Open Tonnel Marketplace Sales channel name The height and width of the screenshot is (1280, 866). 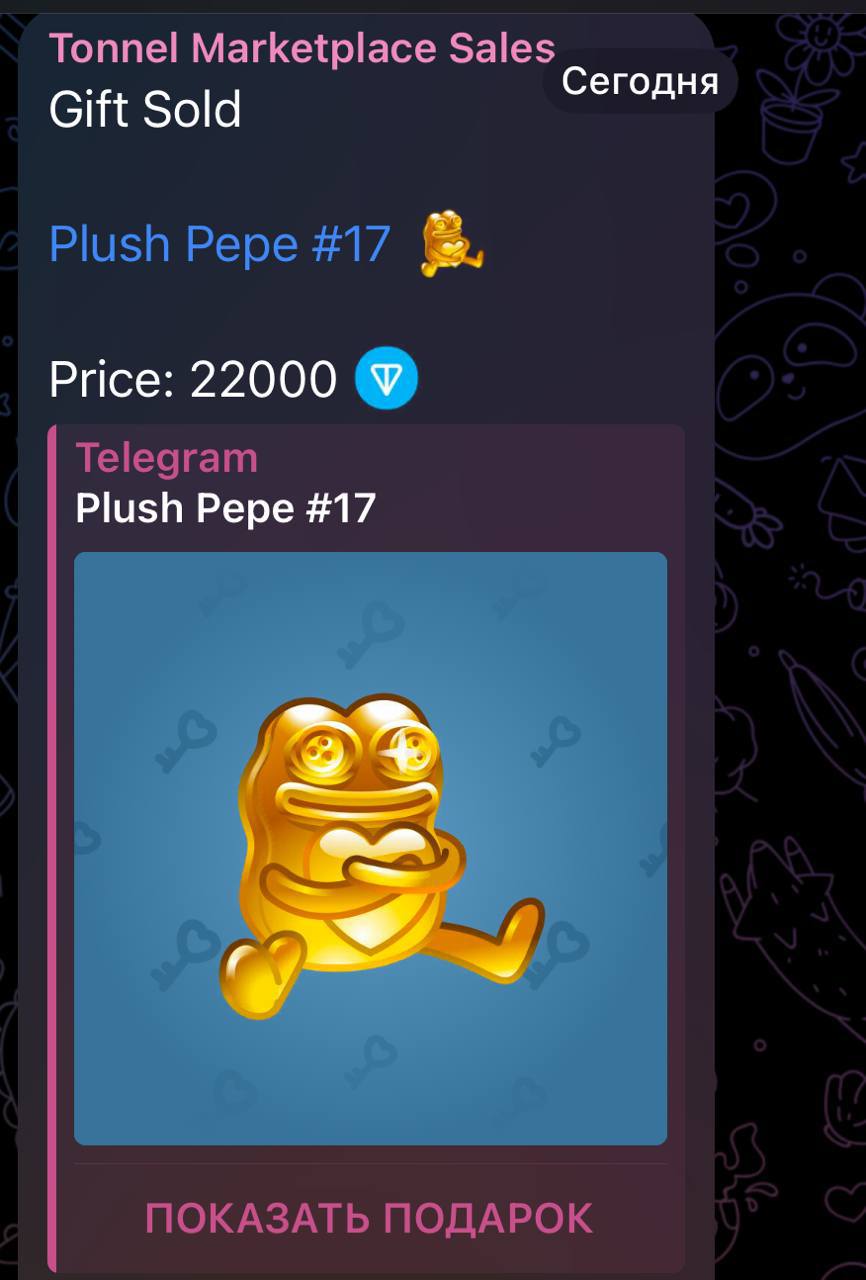pos(301,48)
